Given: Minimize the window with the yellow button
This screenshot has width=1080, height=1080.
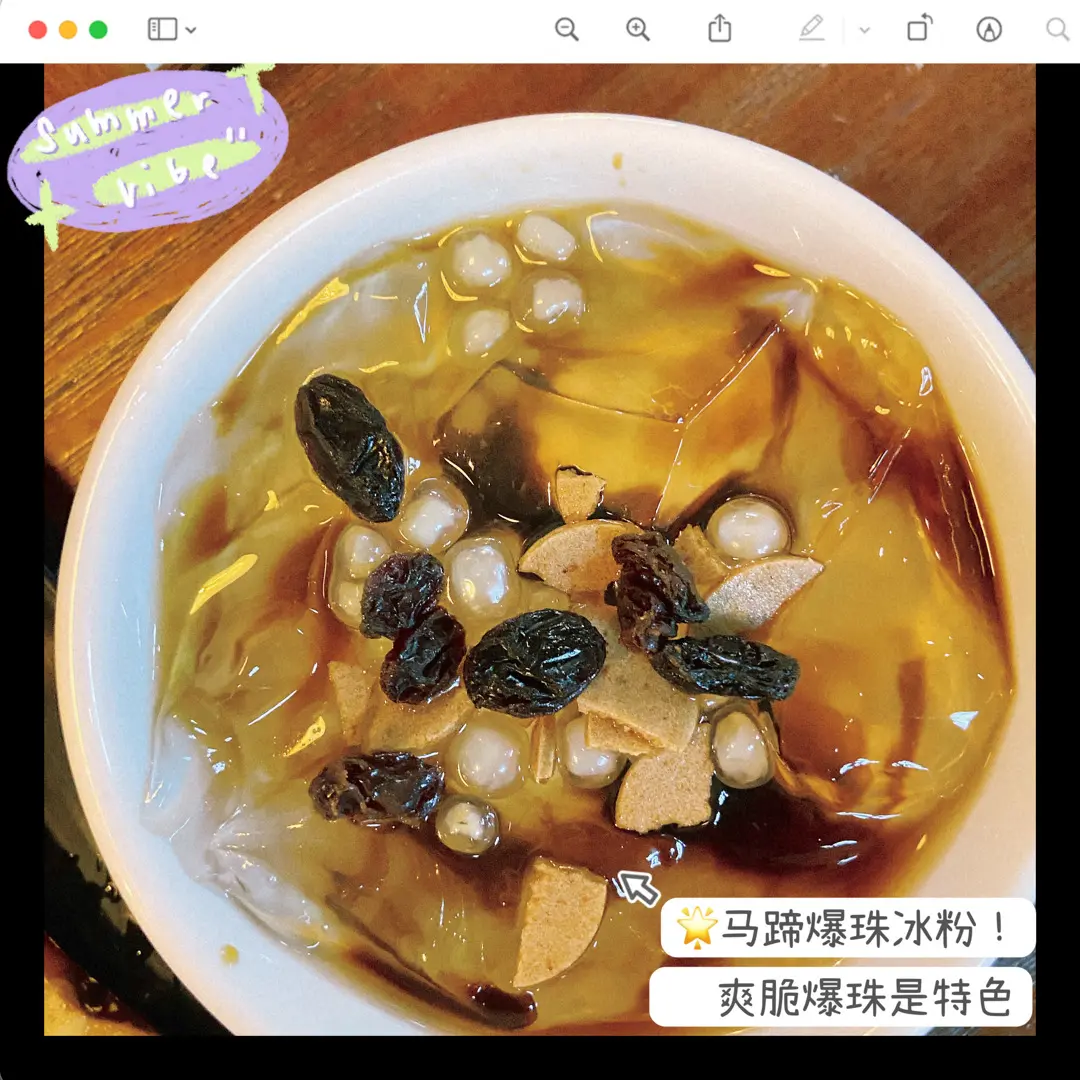Looking at the screenshot, I should point(68,30).
